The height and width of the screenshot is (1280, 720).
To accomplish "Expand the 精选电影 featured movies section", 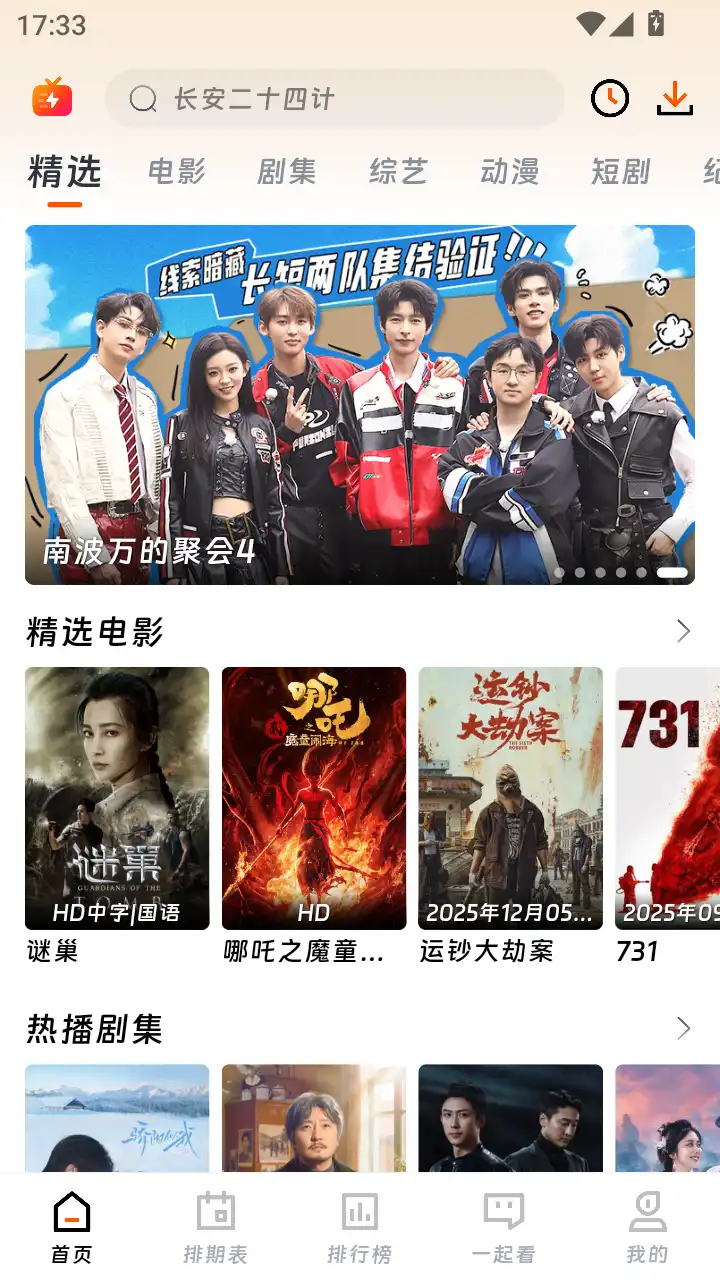I will click(683, 631).
